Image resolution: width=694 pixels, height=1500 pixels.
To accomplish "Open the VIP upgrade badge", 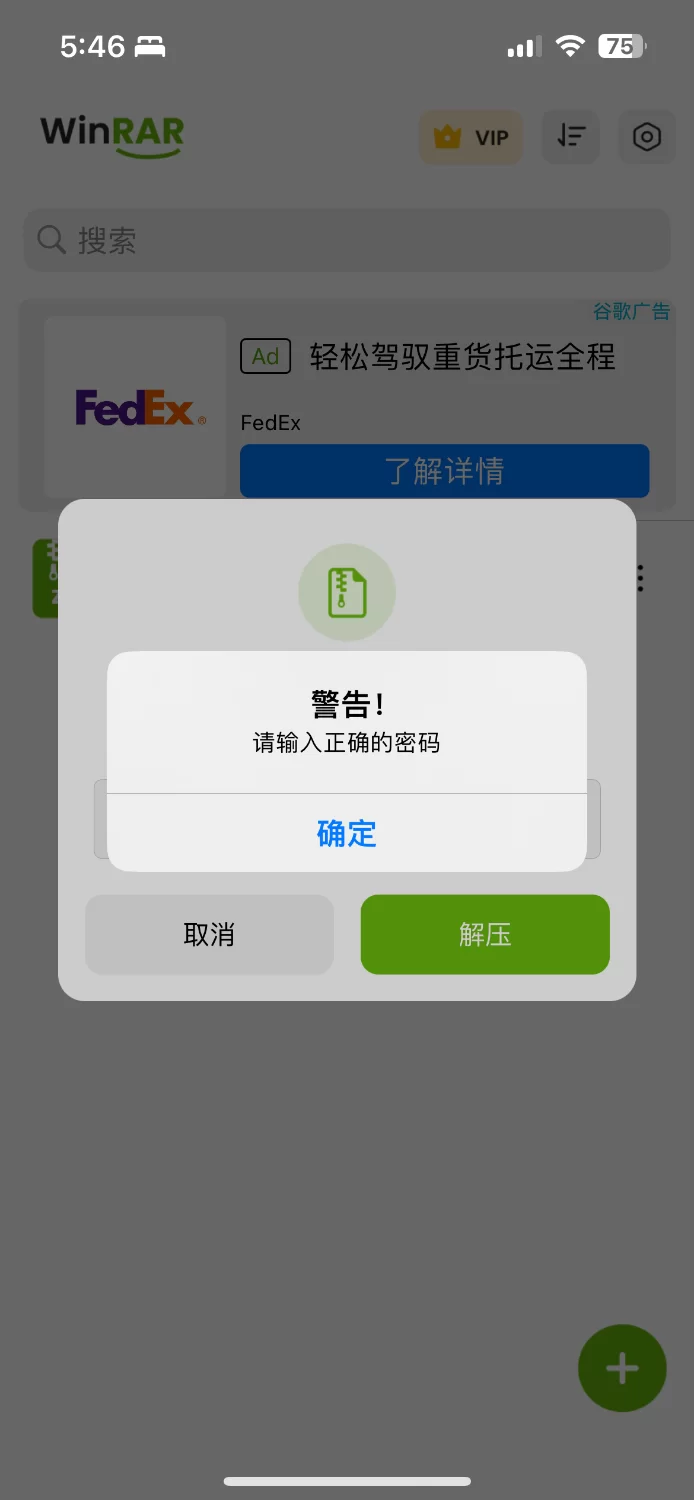I will [471, 138].
